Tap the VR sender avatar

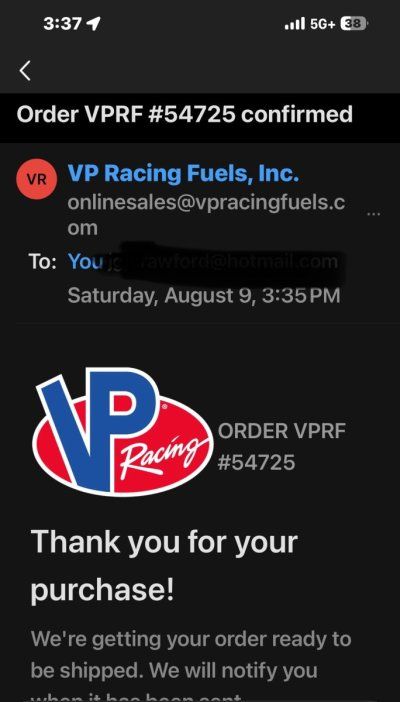(36, 179)
